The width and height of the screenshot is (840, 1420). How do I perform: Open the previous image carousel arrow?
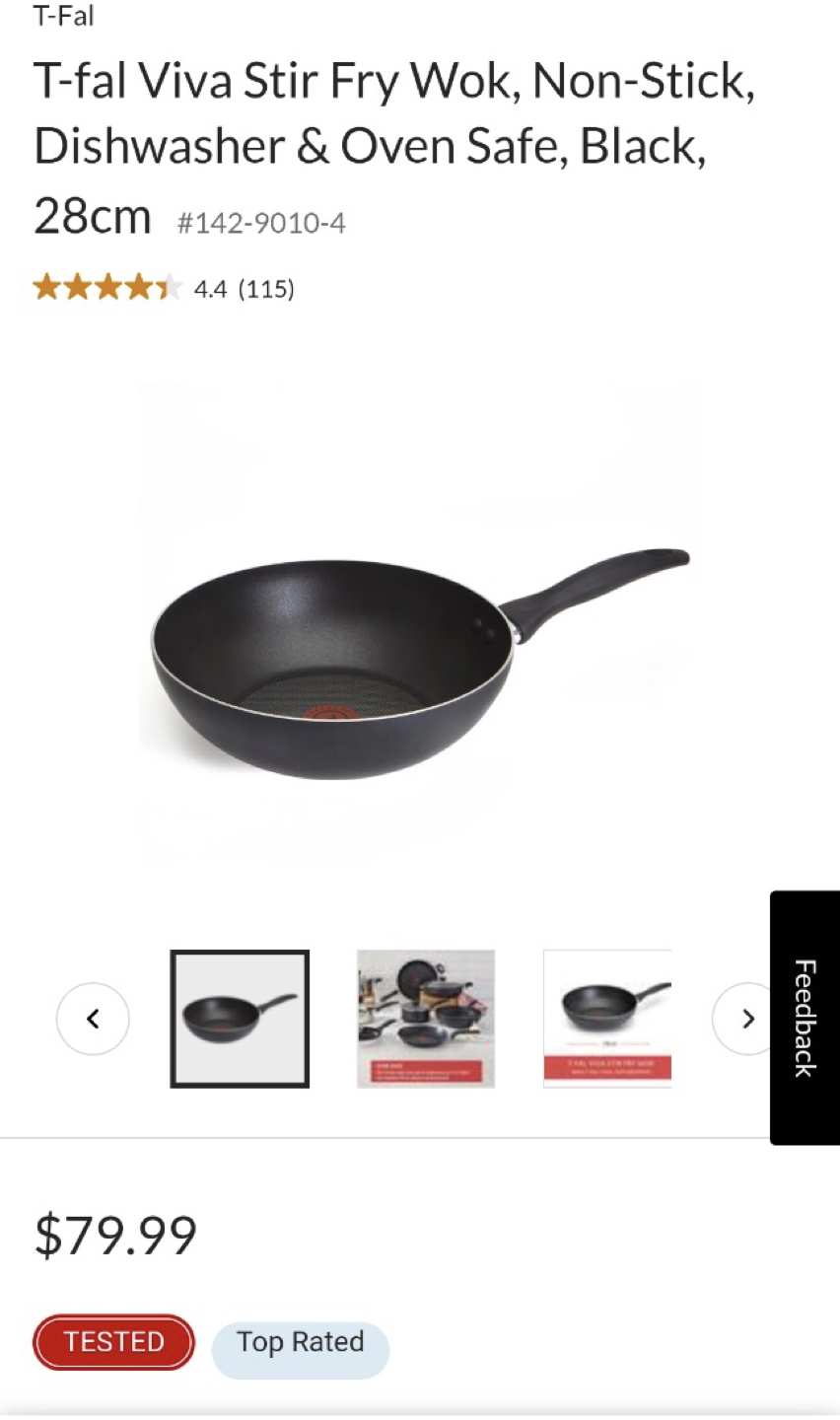[93, 1018]
